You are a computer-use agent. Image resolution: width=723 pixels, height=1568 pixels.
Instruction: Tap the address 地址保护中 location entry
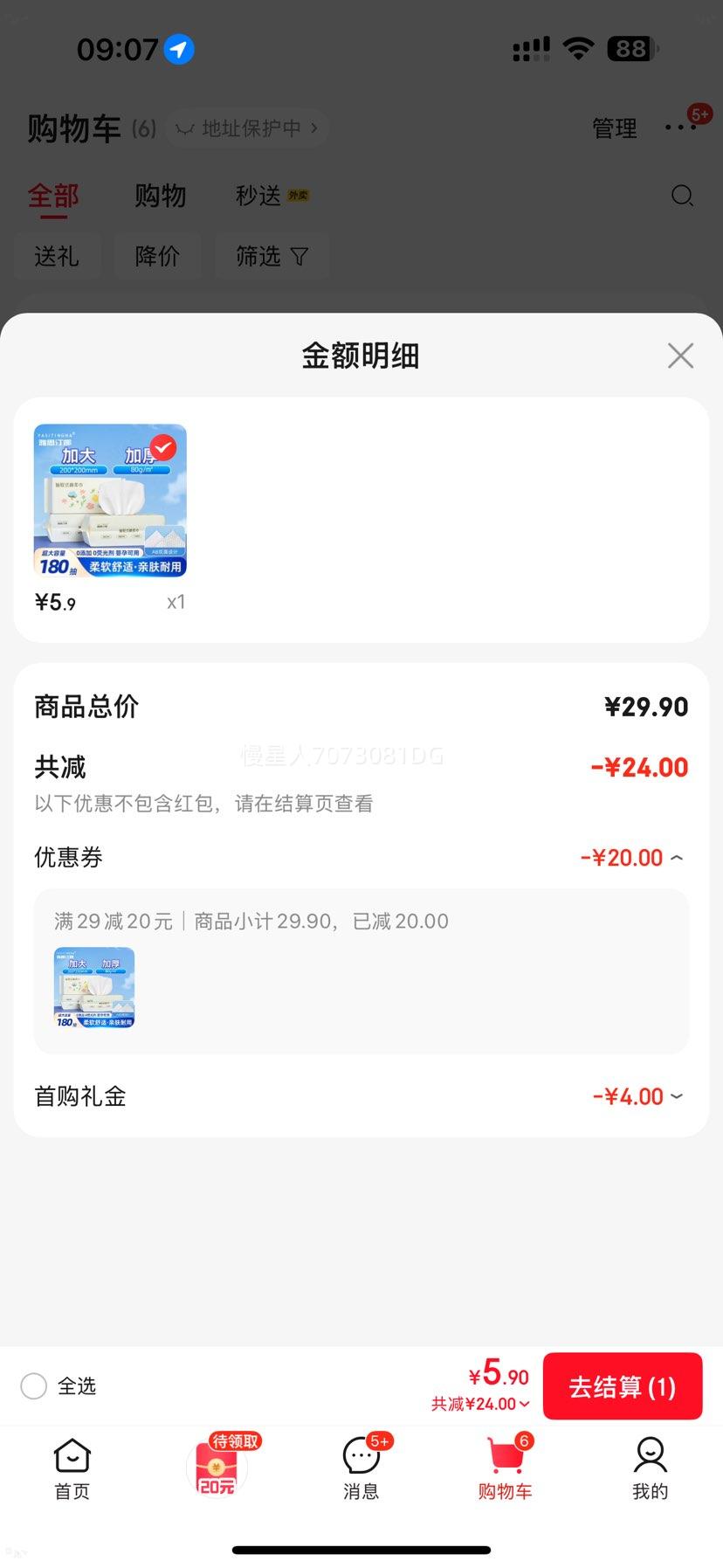tap(246, 128)
